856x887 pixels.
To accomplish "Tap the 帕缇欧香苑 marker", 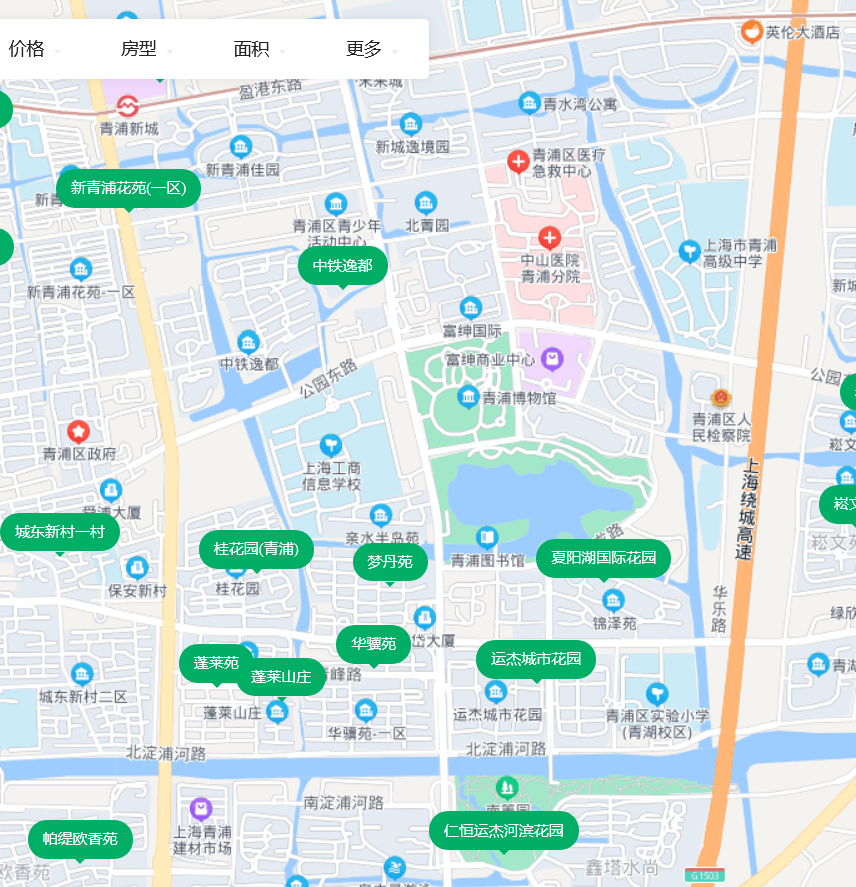I will click(80, 839).
